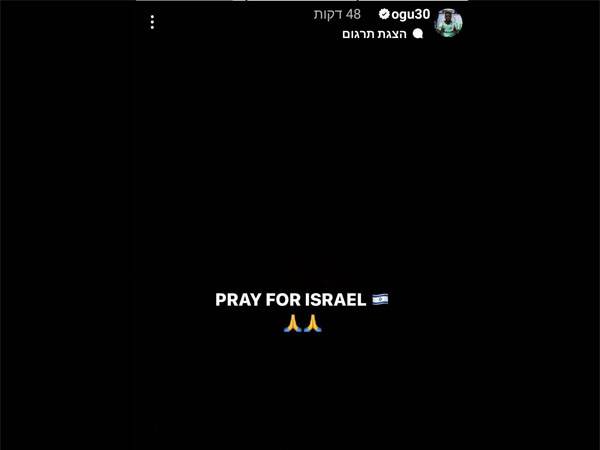Show translation of the story

tap(375, 34)
